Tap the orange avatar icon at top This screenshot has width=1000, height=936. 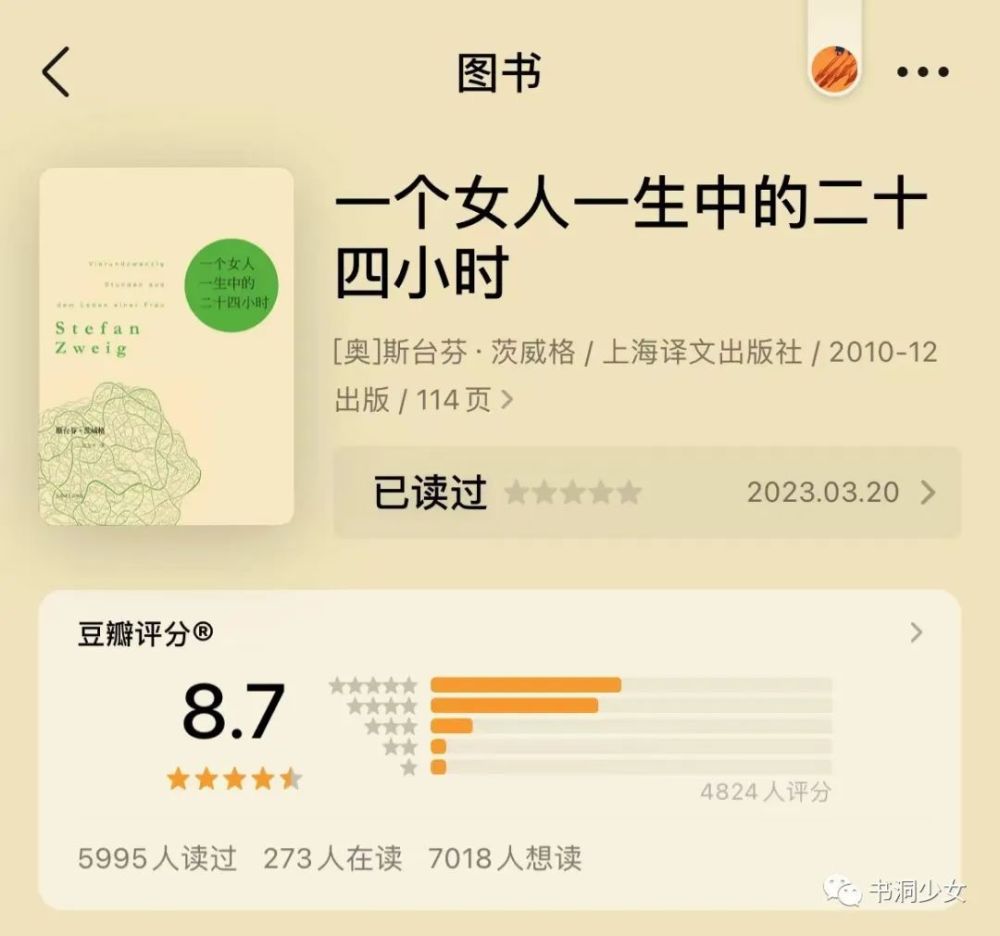pyautogui.click(x=833, y=70)
